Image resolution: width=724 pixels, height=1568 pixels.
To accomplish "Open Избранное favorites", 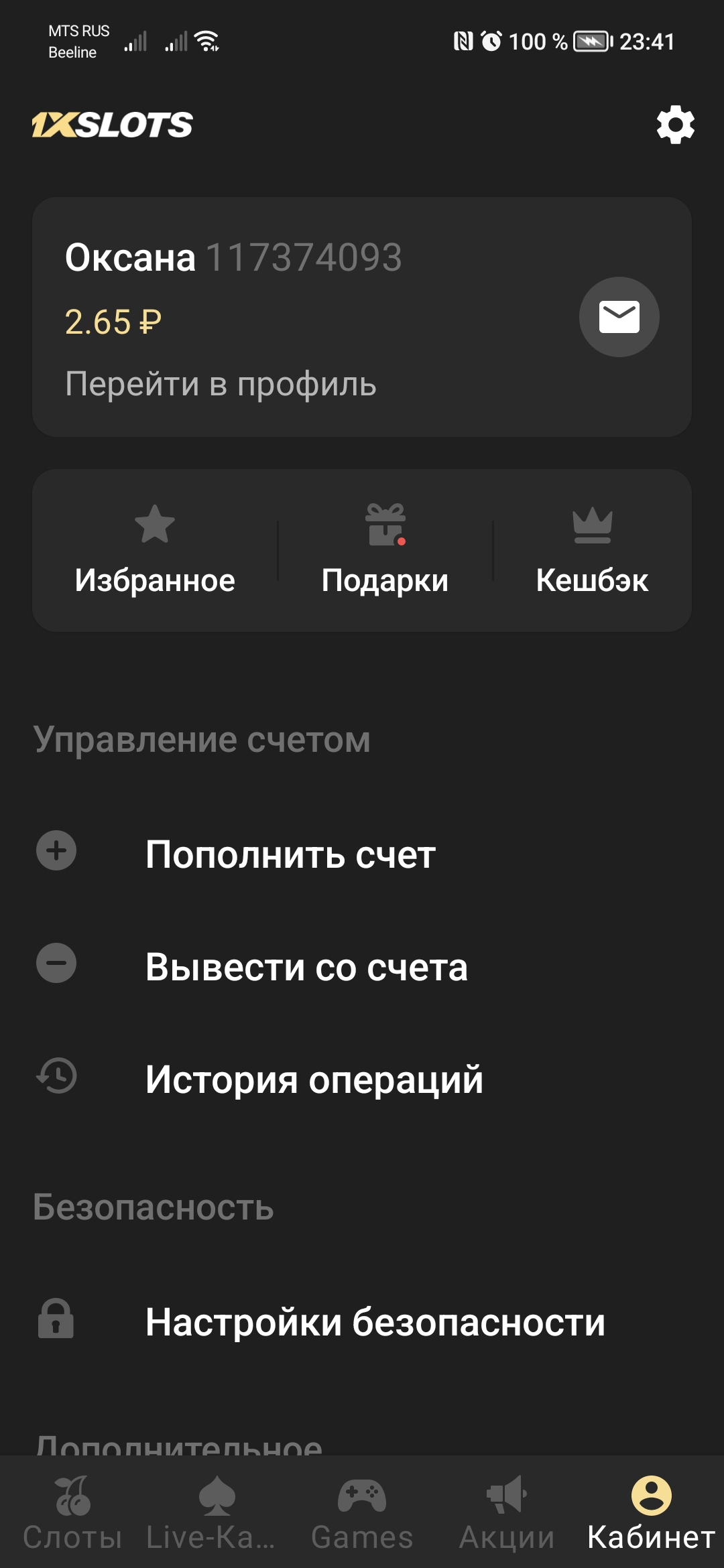I will (x=155, y=550).
